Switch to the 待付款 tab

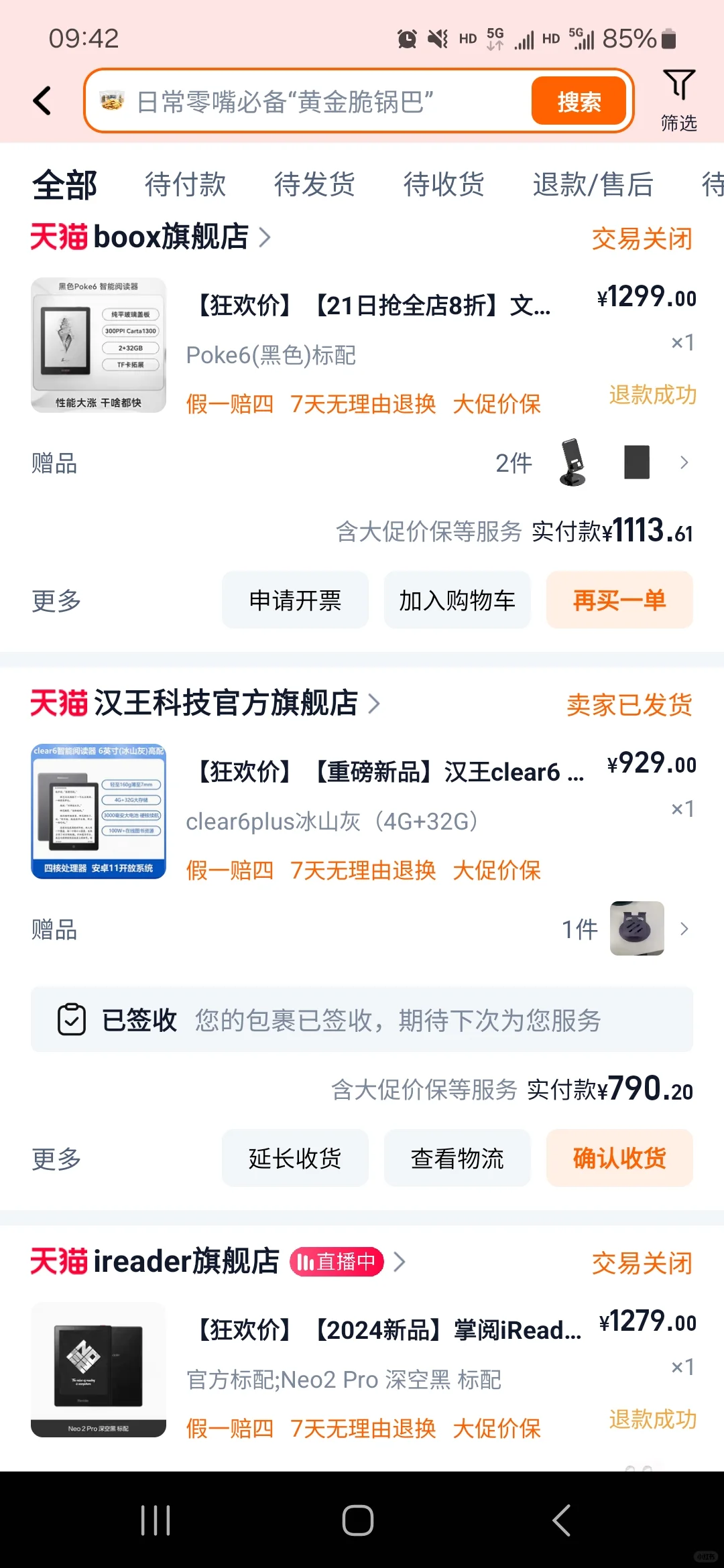[185, 184]
